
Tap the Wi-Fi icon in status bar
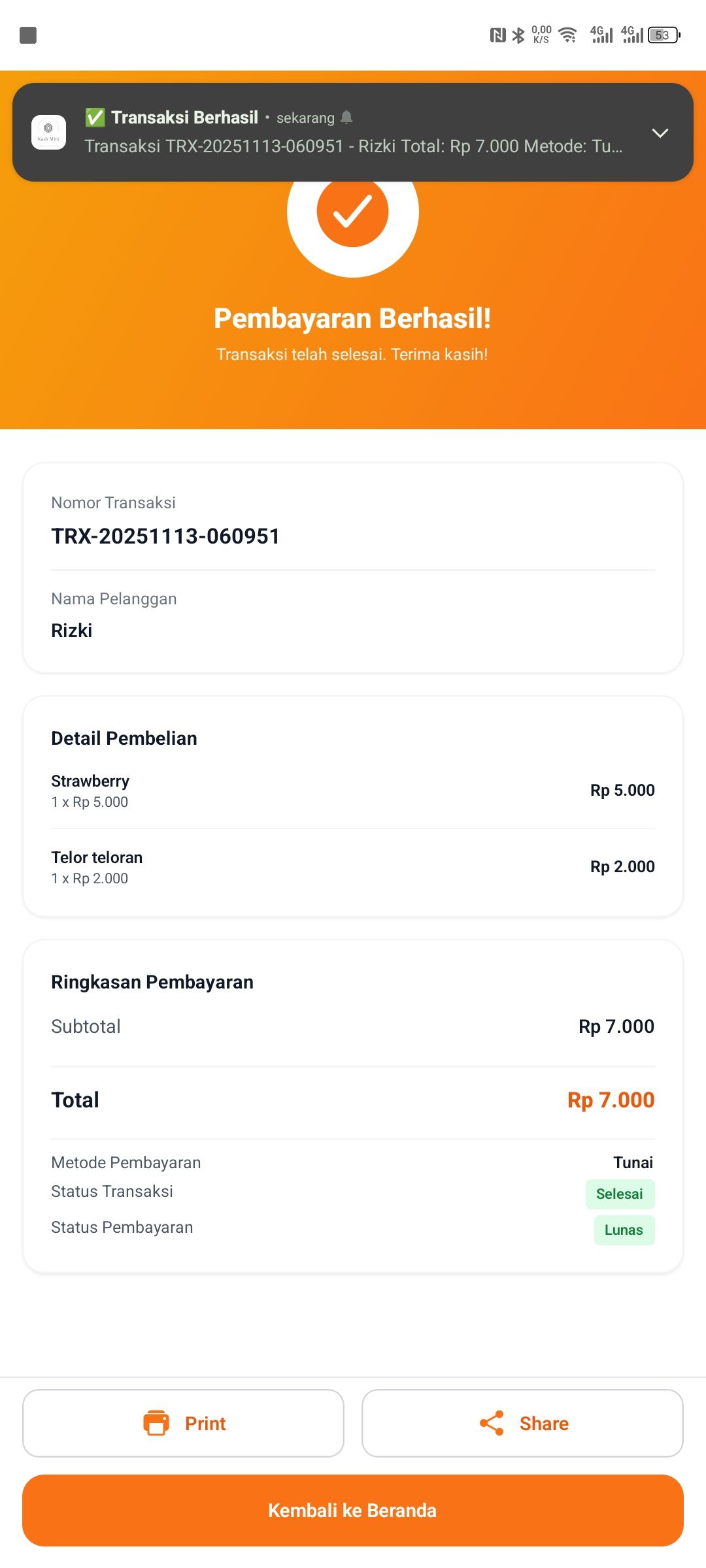[567, 35]
